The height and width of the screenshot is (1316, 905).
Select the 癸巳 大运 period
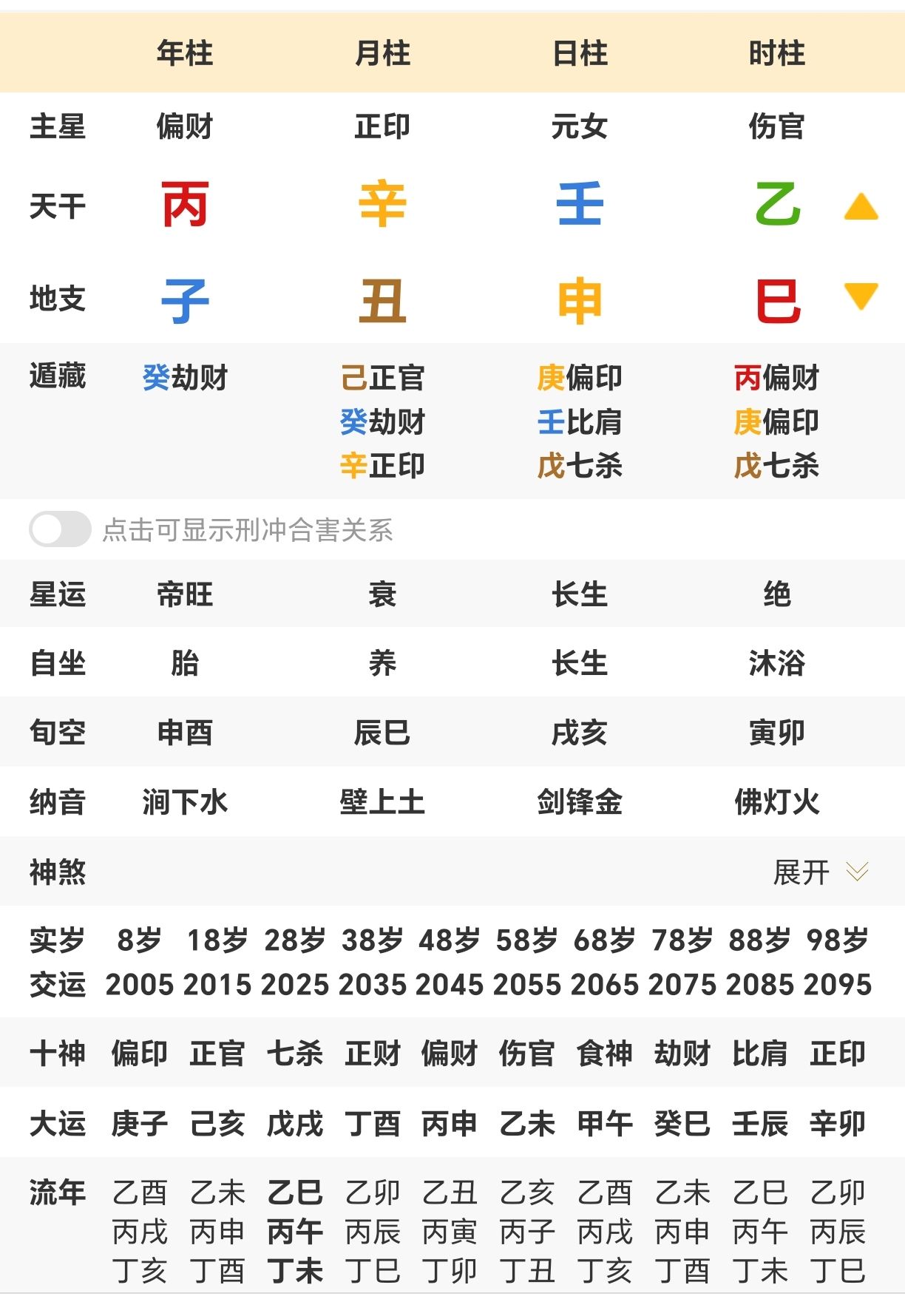682,1124
